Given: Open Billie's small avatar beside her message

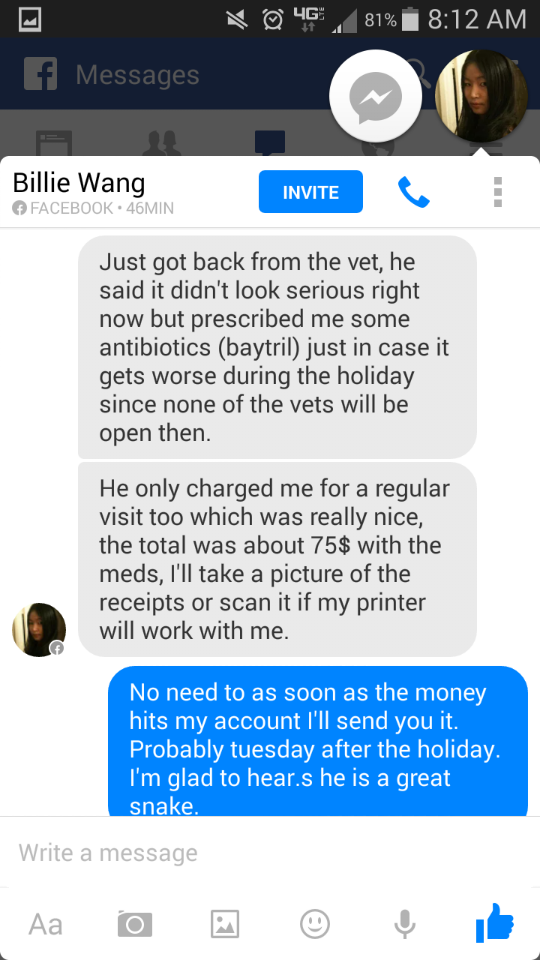Looking at the screenshot, I should coord(39,629).
